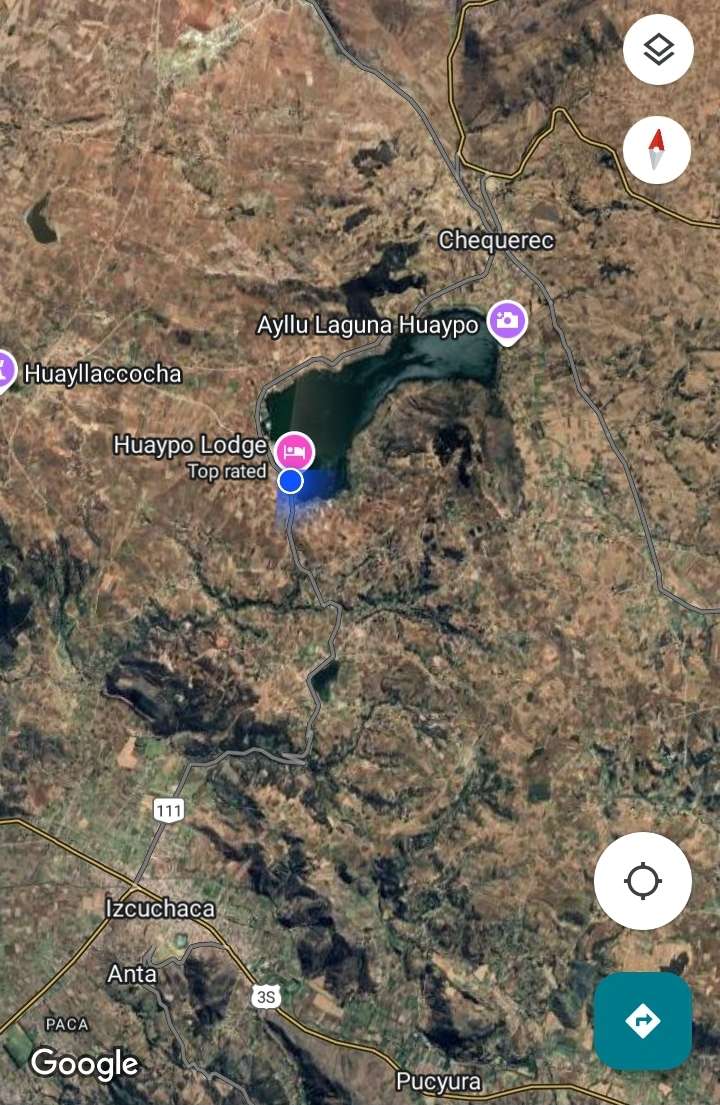Screen dimensions: 720x1105
Task: Center map on my current location
Action: pos(642,881)
